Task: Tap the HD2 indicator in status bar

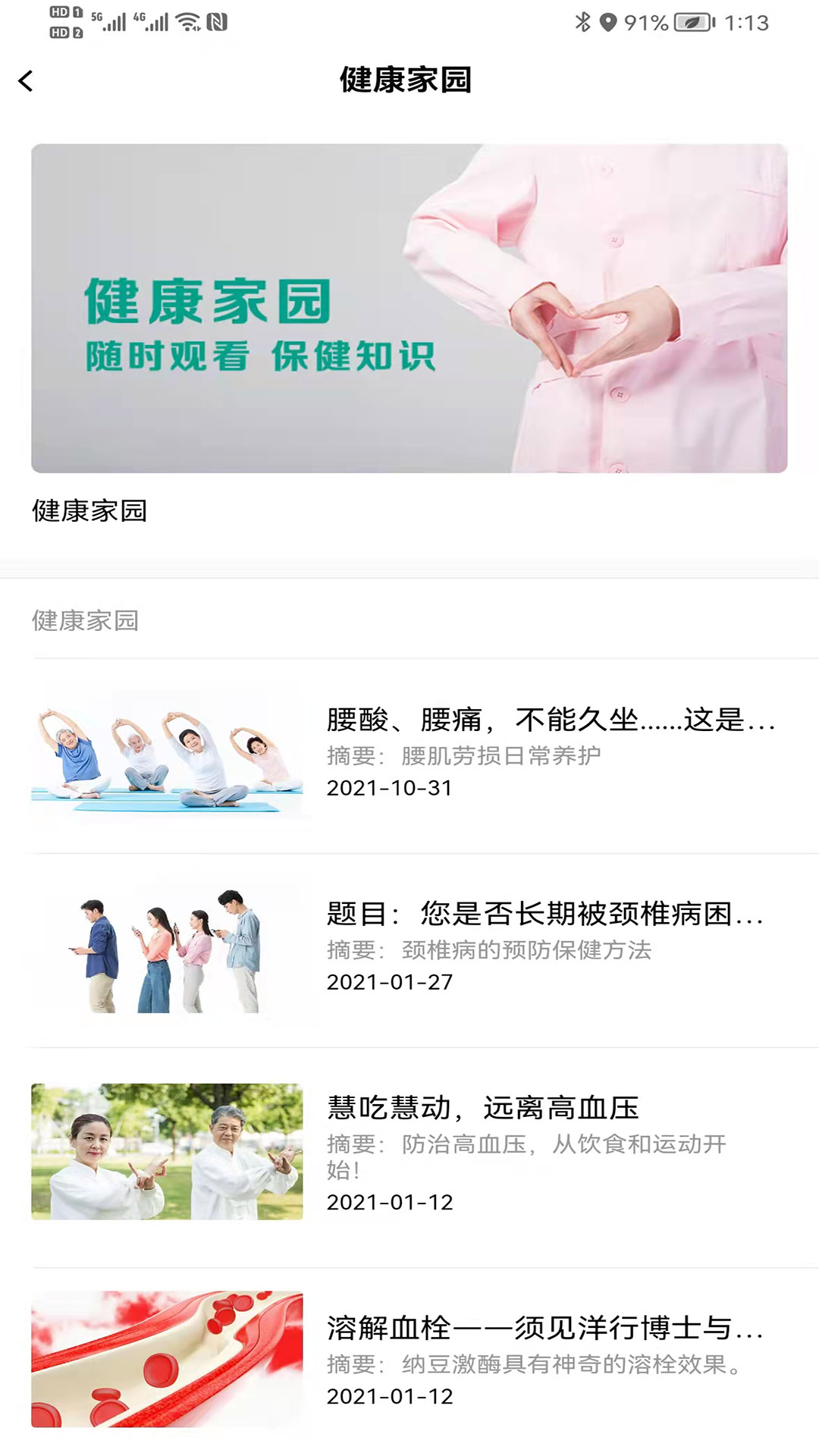Action: [x=65, y=32]
